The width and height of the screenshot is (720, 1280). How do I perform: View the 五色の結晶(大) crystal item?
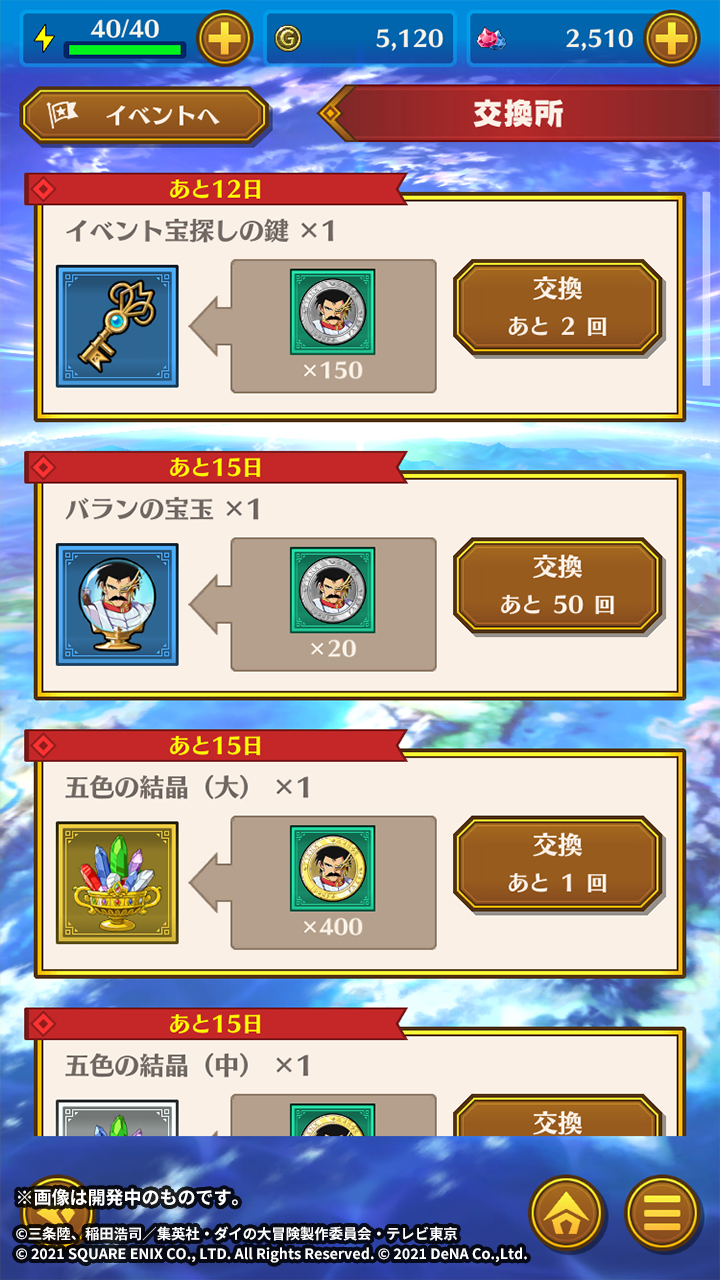[117, 883]
